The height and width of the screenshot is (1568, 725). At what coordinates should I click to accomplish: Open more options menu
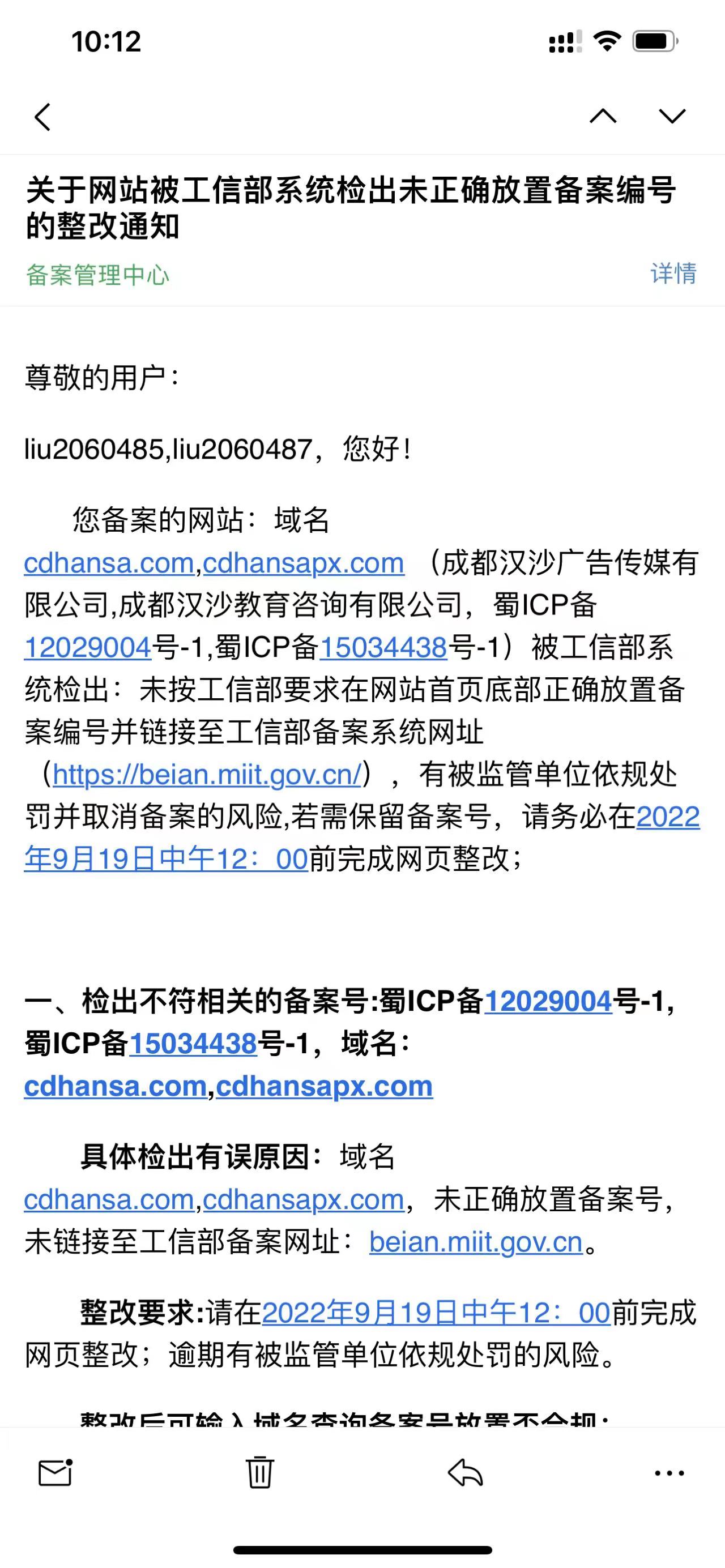(669, 1473)
